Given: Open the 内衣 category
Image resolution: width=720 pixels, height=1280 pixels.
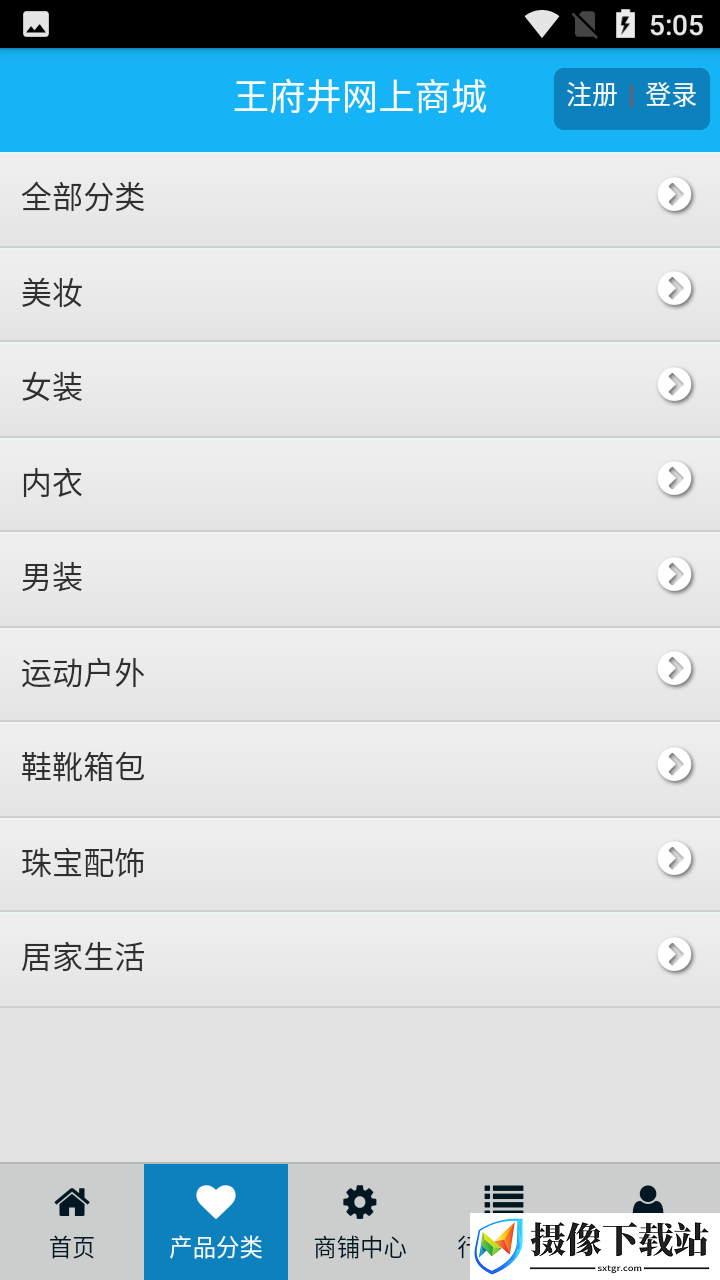Looking at the screenshot, I should tap(360, 484).
